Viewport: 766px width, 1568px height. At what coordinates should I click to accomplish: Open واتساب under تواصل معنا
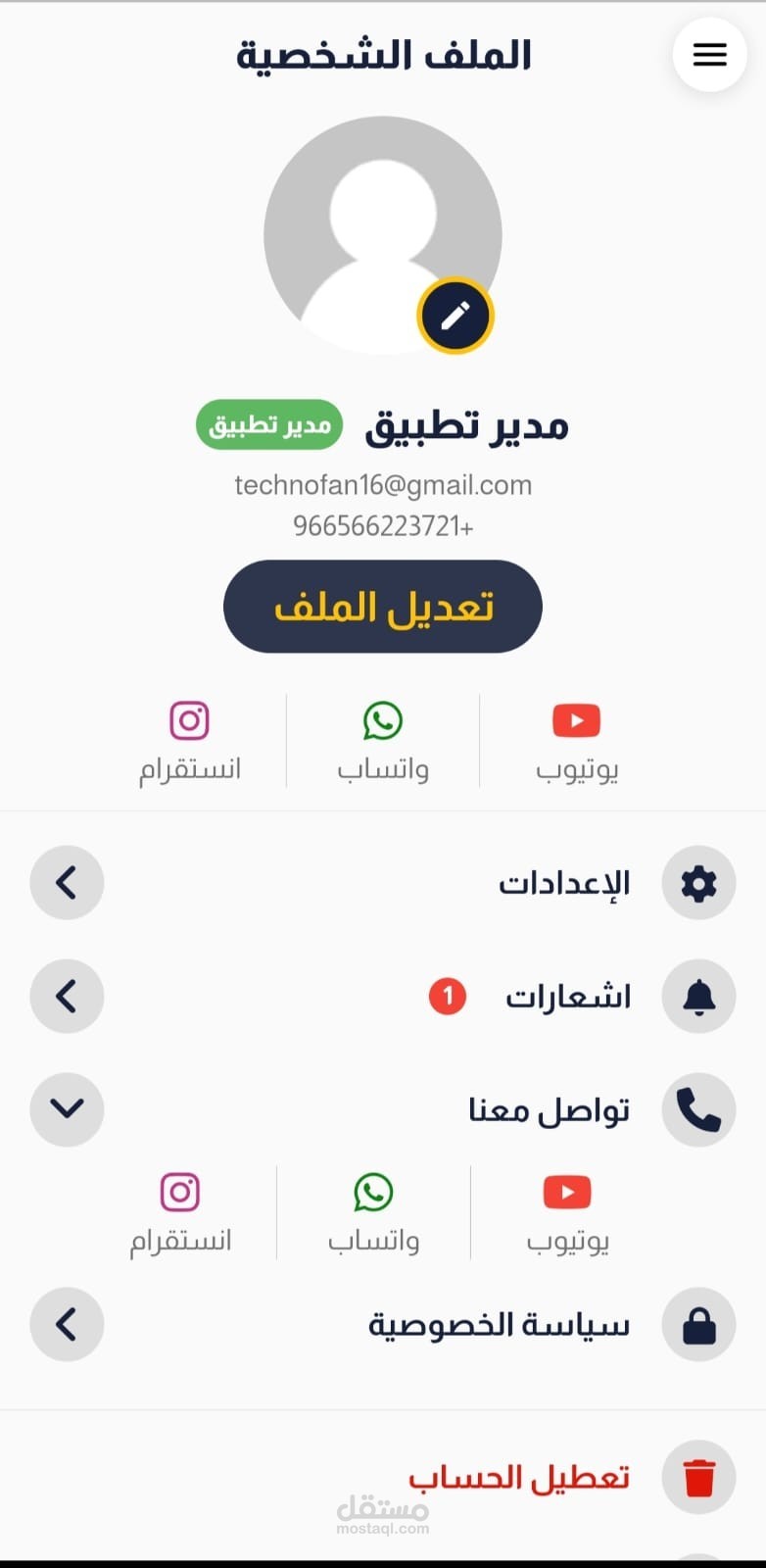(373, 1213)
